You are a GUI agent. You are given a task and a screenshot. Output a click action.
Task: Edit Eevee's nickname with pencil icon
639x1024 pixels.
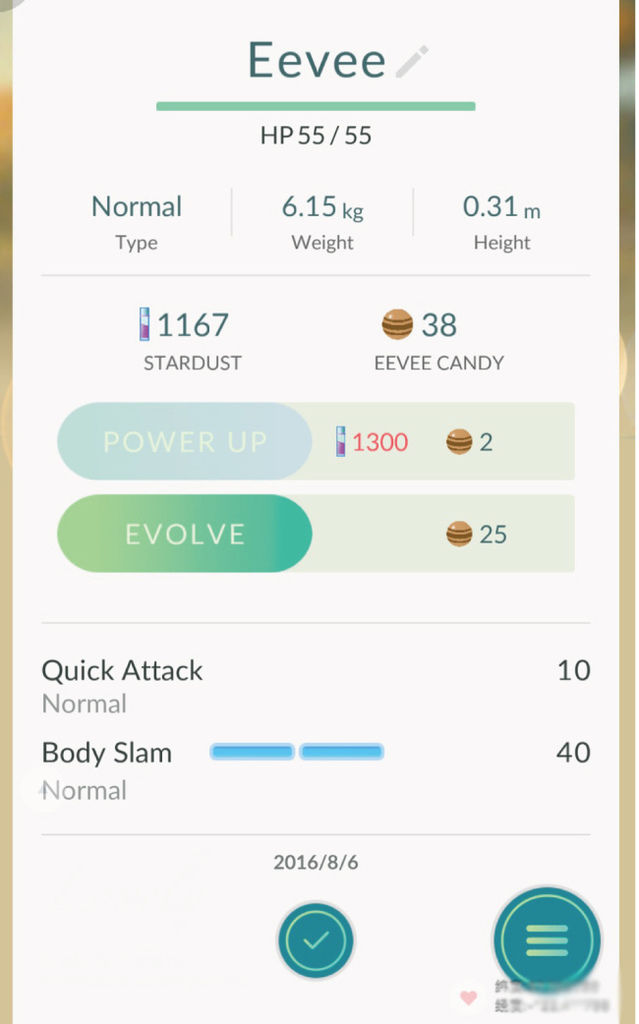coord(412,62)
